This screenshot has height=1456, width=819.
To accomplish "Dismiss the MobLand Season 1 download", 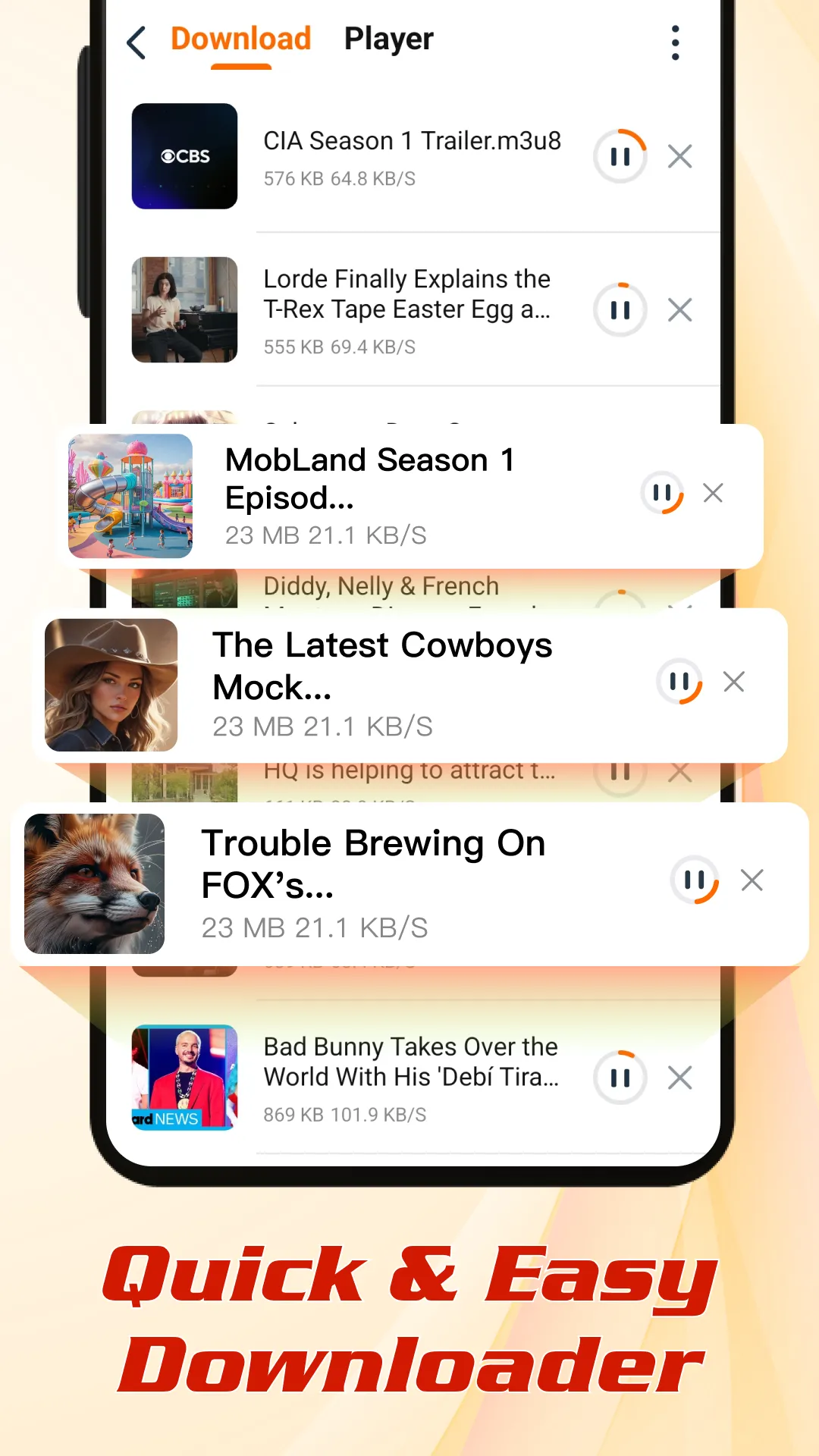I will [713, 494].
